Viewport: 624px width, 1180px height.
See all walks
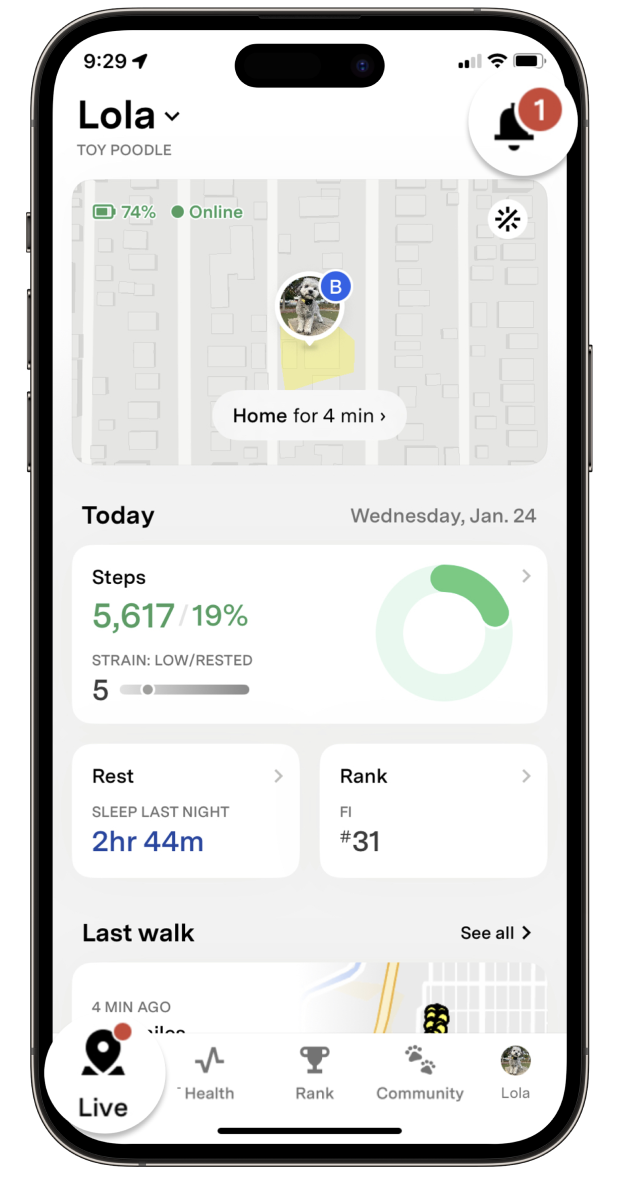pyautogui.click(x=496, y=933)
